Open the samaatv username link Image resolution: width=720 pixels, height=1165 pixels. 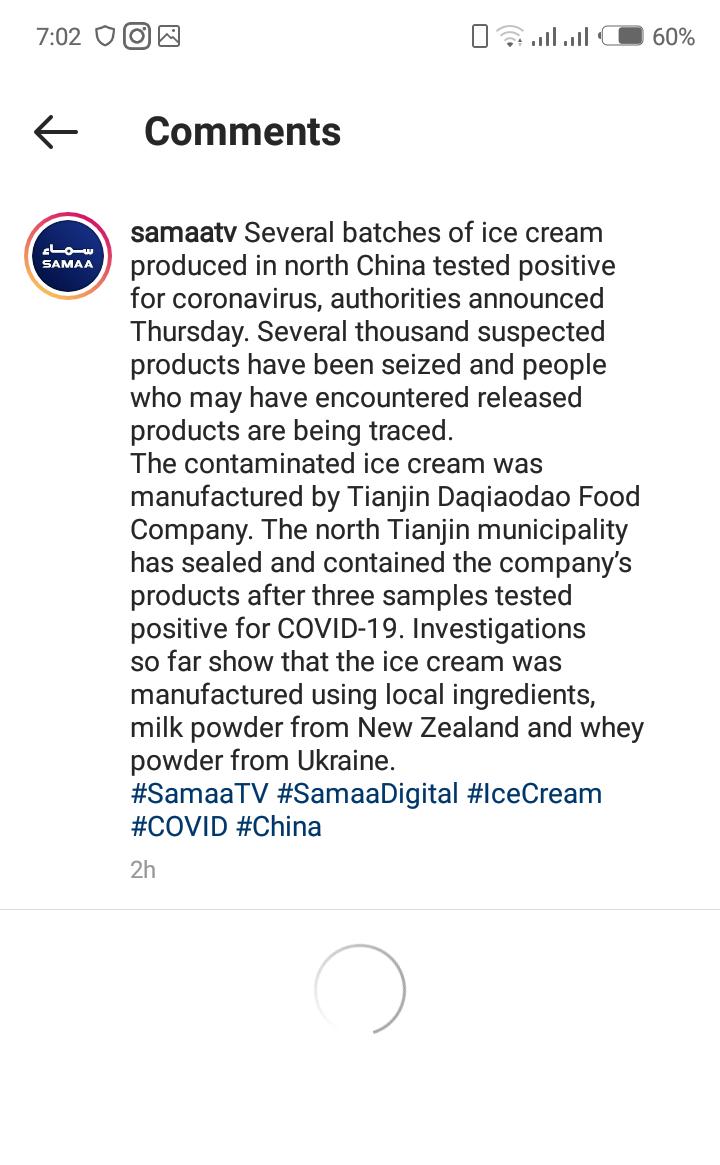[x=184, y=233]
